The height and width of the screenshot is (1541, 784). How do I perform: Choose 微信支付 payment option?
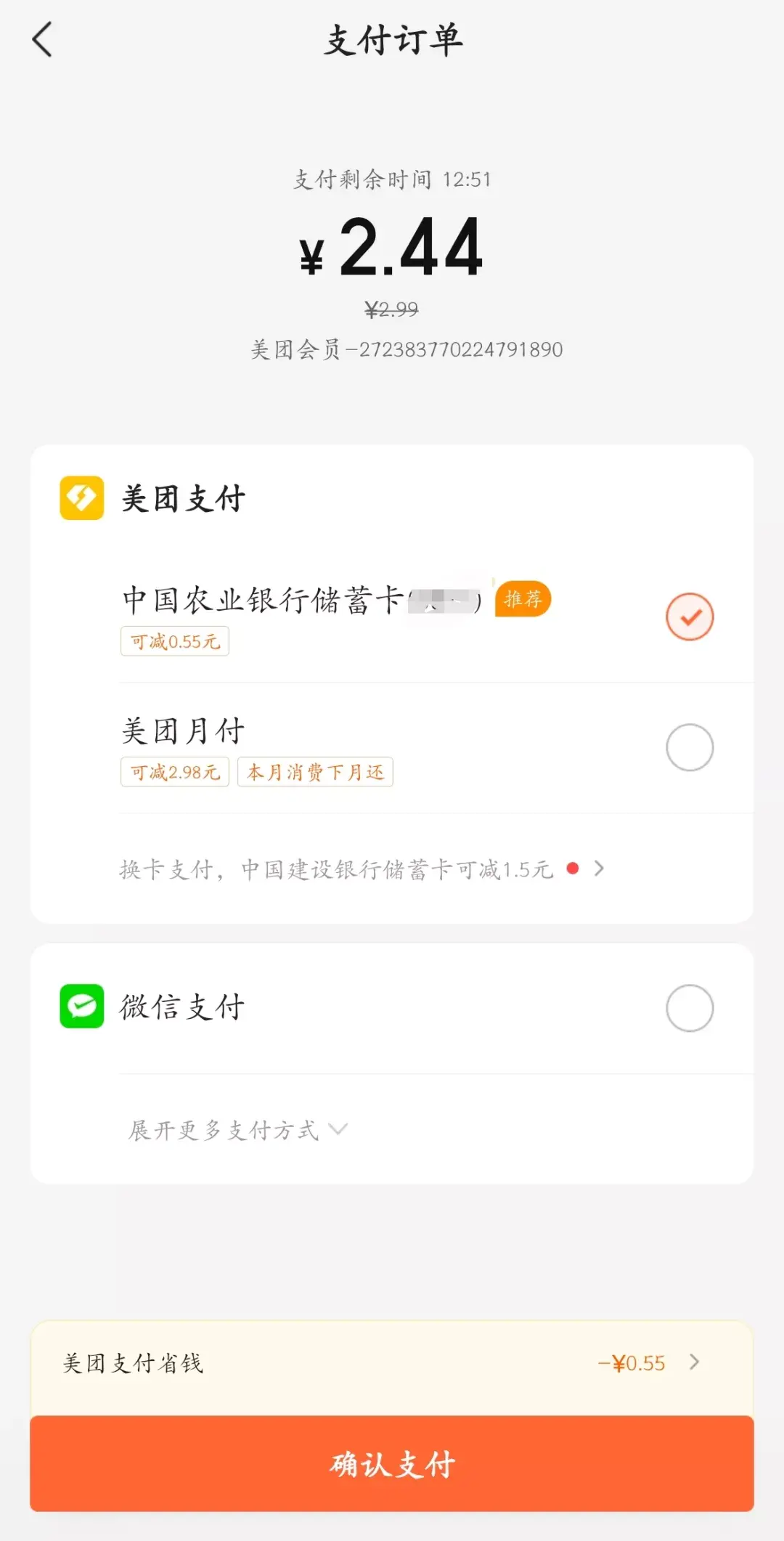tap(689, 1008)
